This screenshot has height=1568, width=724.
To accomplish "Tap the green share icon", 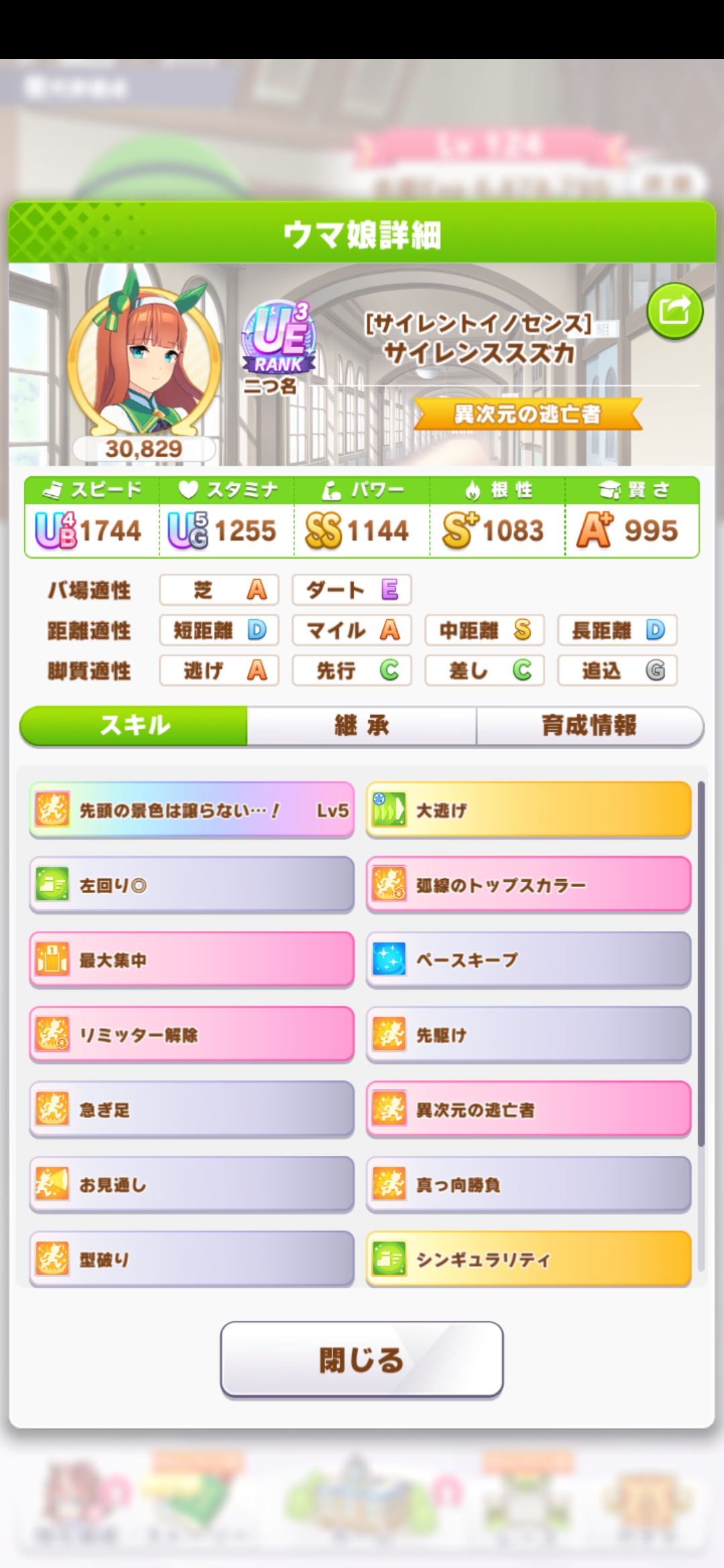I will click(x=674, y=311).
